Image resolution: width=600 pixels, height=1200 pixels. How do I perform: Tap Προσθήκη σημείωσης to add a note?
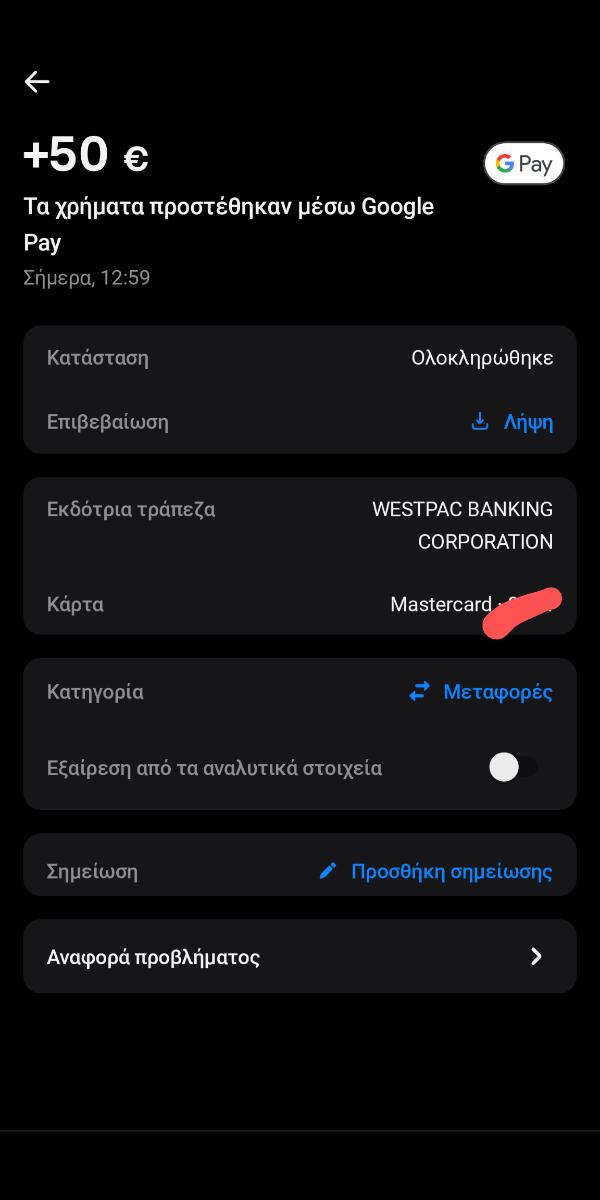435,872
